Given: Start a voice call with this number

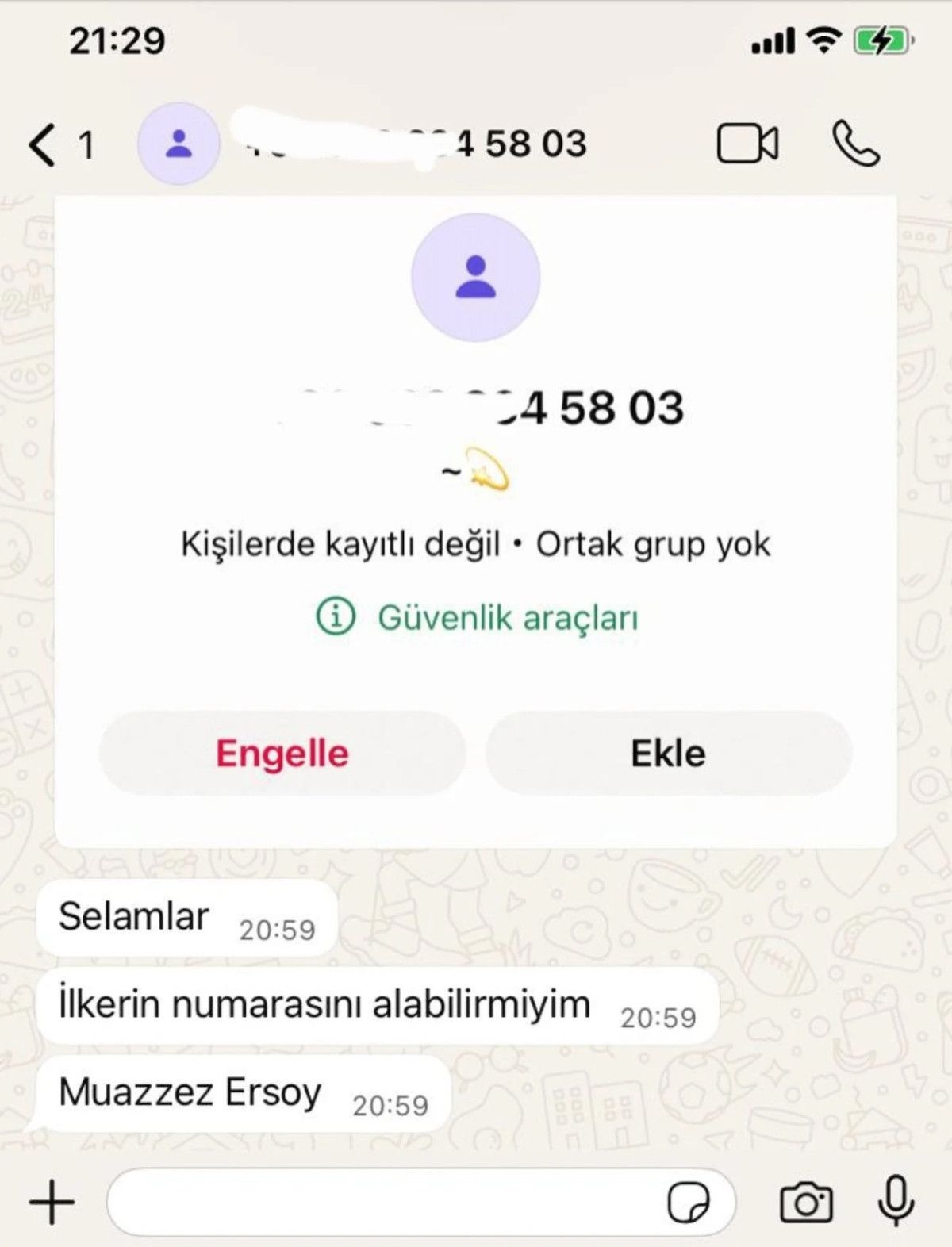Looking at the screenshot, I should (x=855, y=144).
